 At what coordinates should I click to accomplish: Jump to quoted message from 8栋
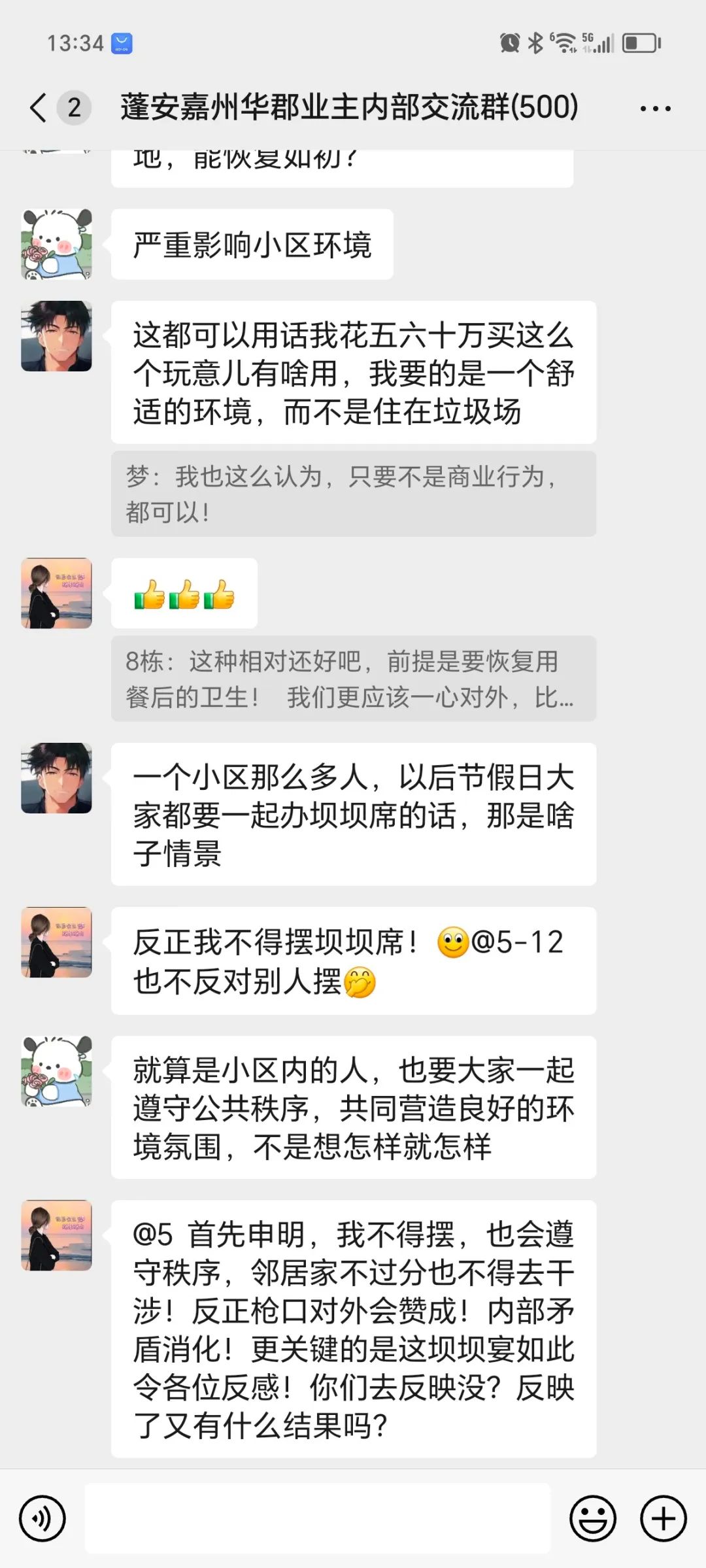353,679
